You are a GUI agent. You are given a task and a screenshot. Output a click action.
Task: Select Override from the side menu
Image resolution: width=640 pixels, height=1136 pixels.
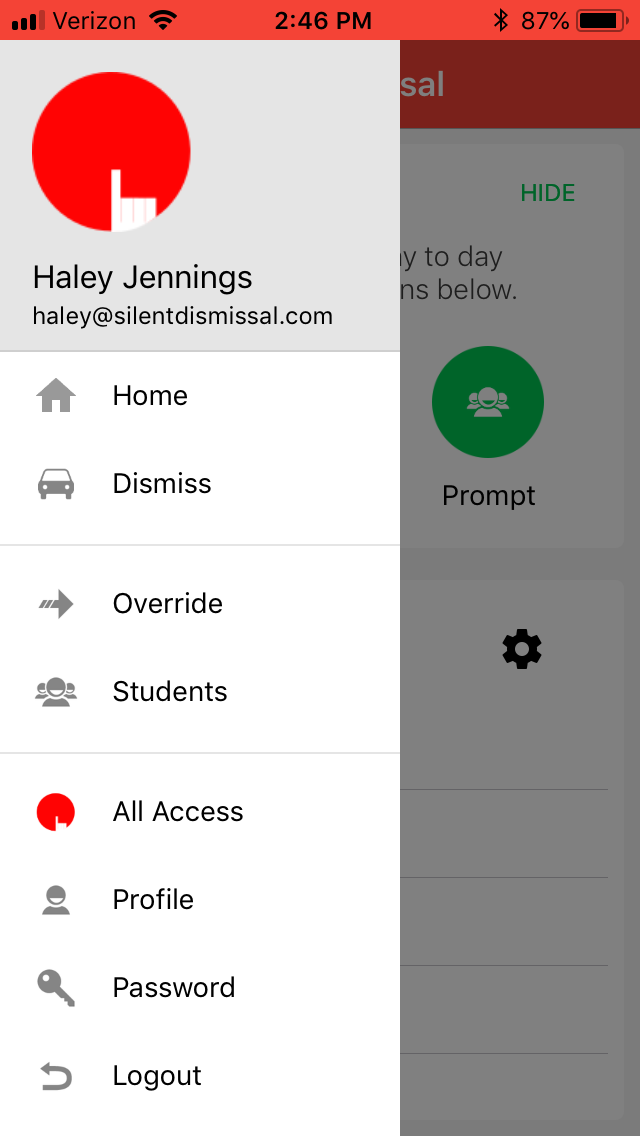pyautogui.click(x=167, y=604)
